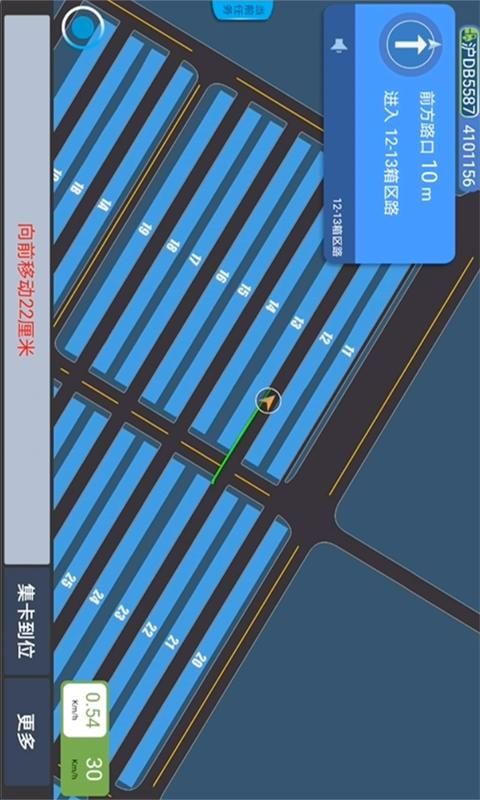
Task: Open the 更多 menu
Action: pyautogui.click(x=27, y=732)
